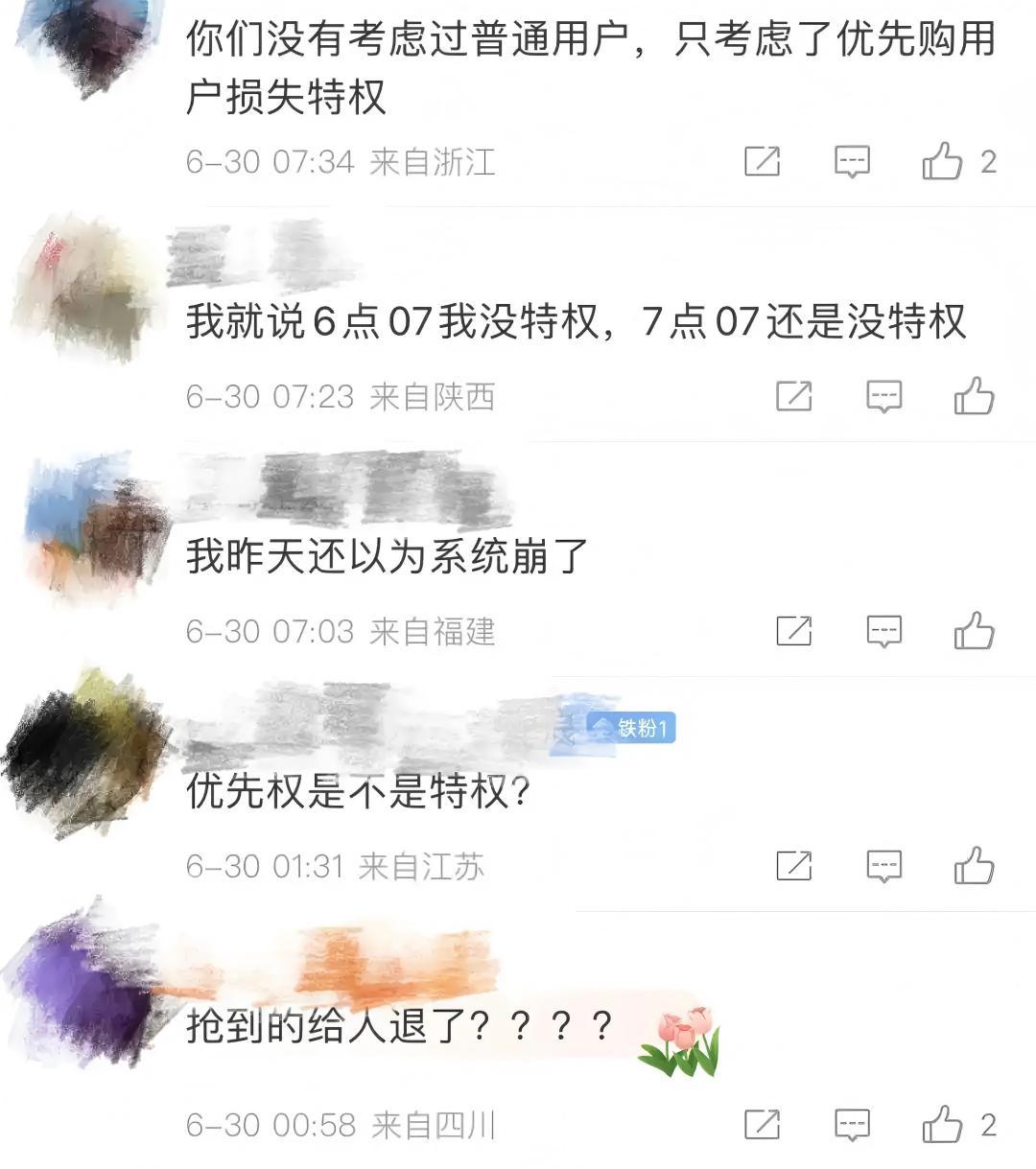1036x1169 pixels.
Task: Like the comment '我昨天还以为系统崩了'
Action: (974, 630)
